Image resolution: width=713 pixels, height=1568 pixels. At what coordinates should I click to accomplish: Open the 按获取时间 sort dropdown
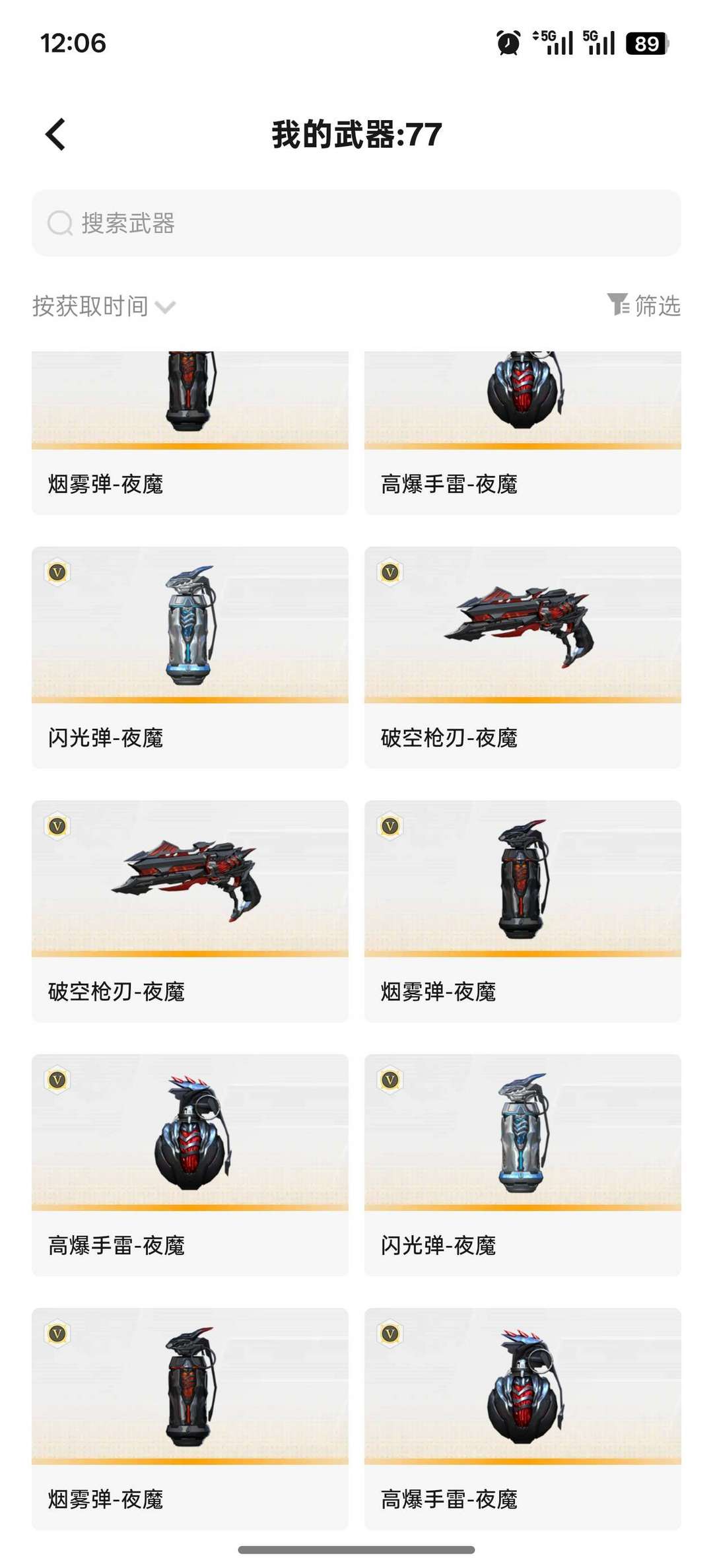89,307
